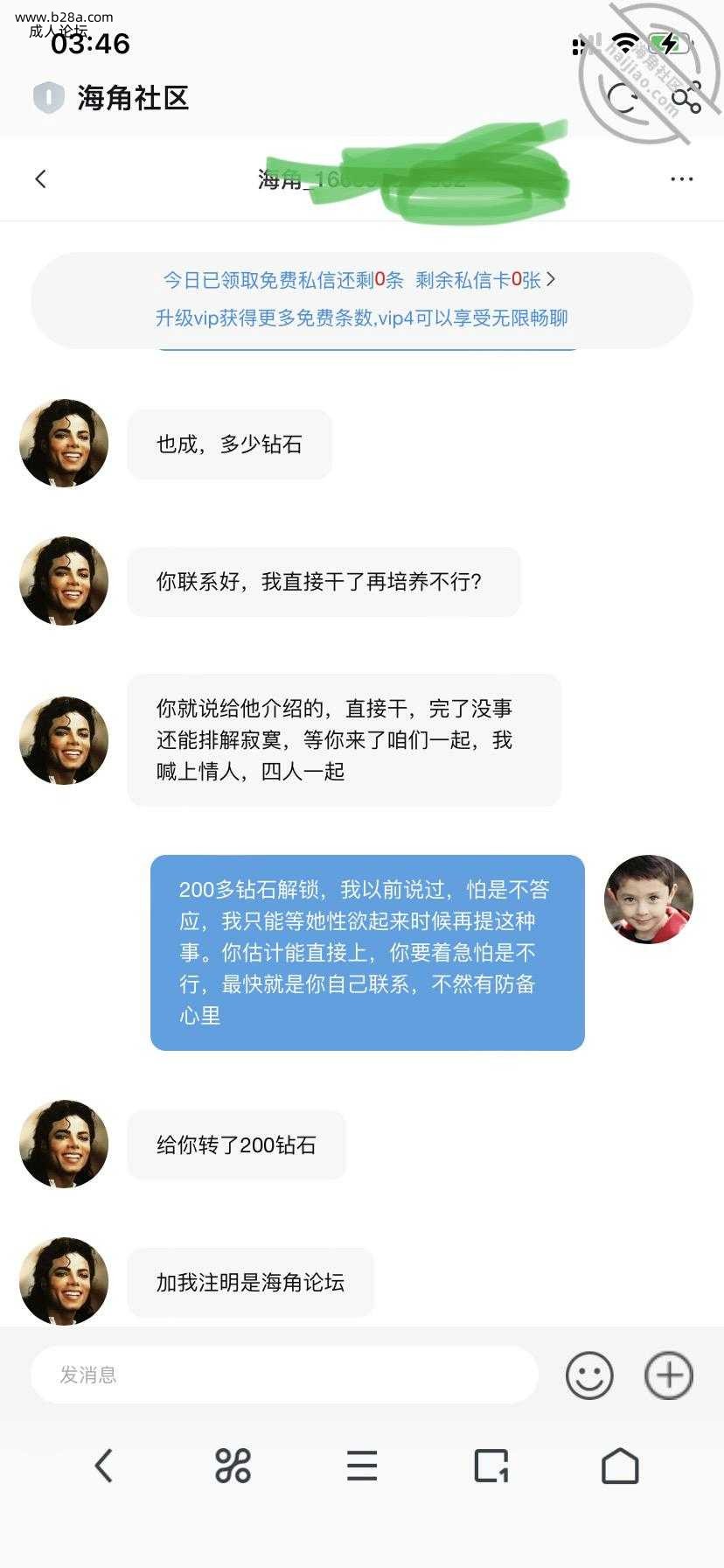Open the browser tabs switcher
This screenshot has height=1568, width=724.
(491, 1465)
